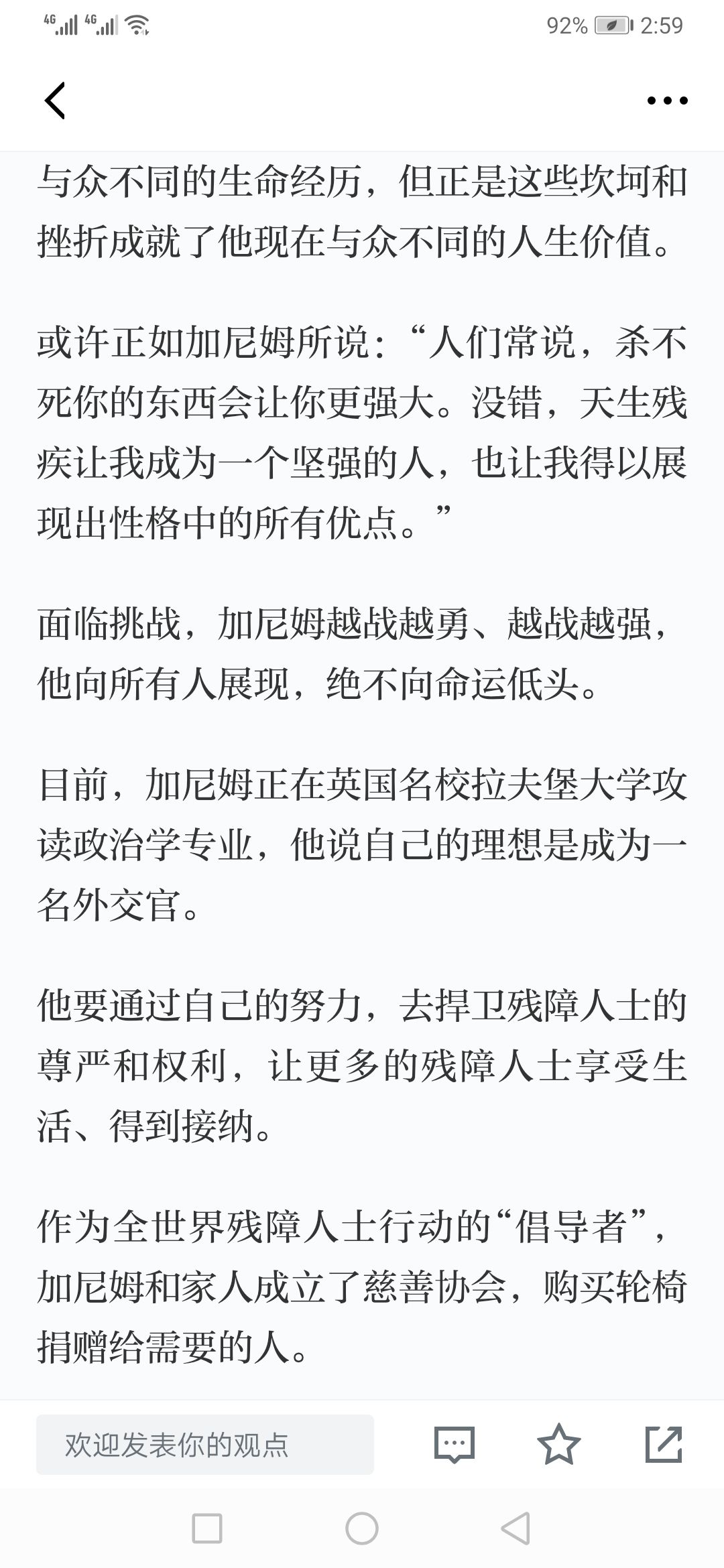
Task: Open the comments speech-bubble icon
Action: click(x=455, y=1445)
